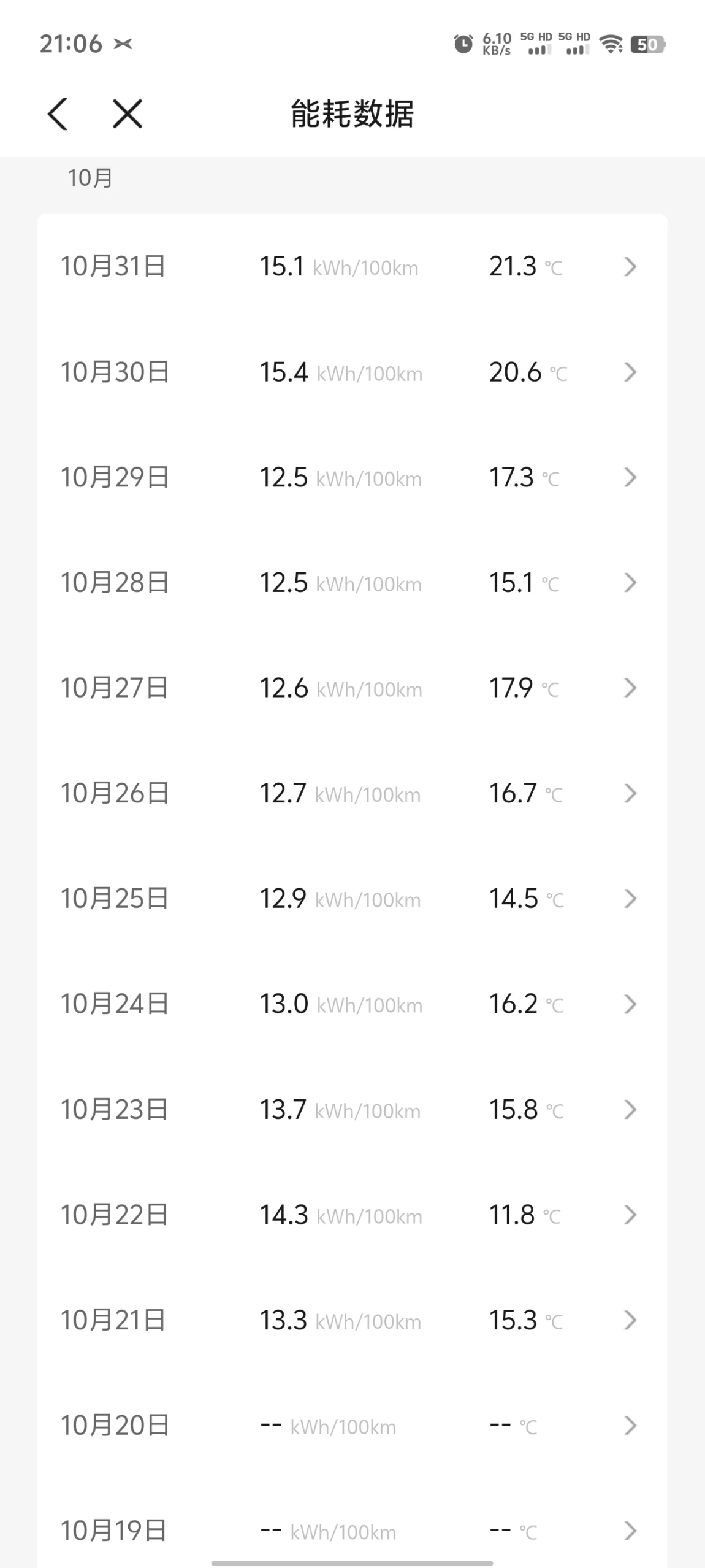Image resolution: width=705 pixels, height=1568 pixels.
Task: Select the 10月28日 row
Action: [x=352, y=583]
